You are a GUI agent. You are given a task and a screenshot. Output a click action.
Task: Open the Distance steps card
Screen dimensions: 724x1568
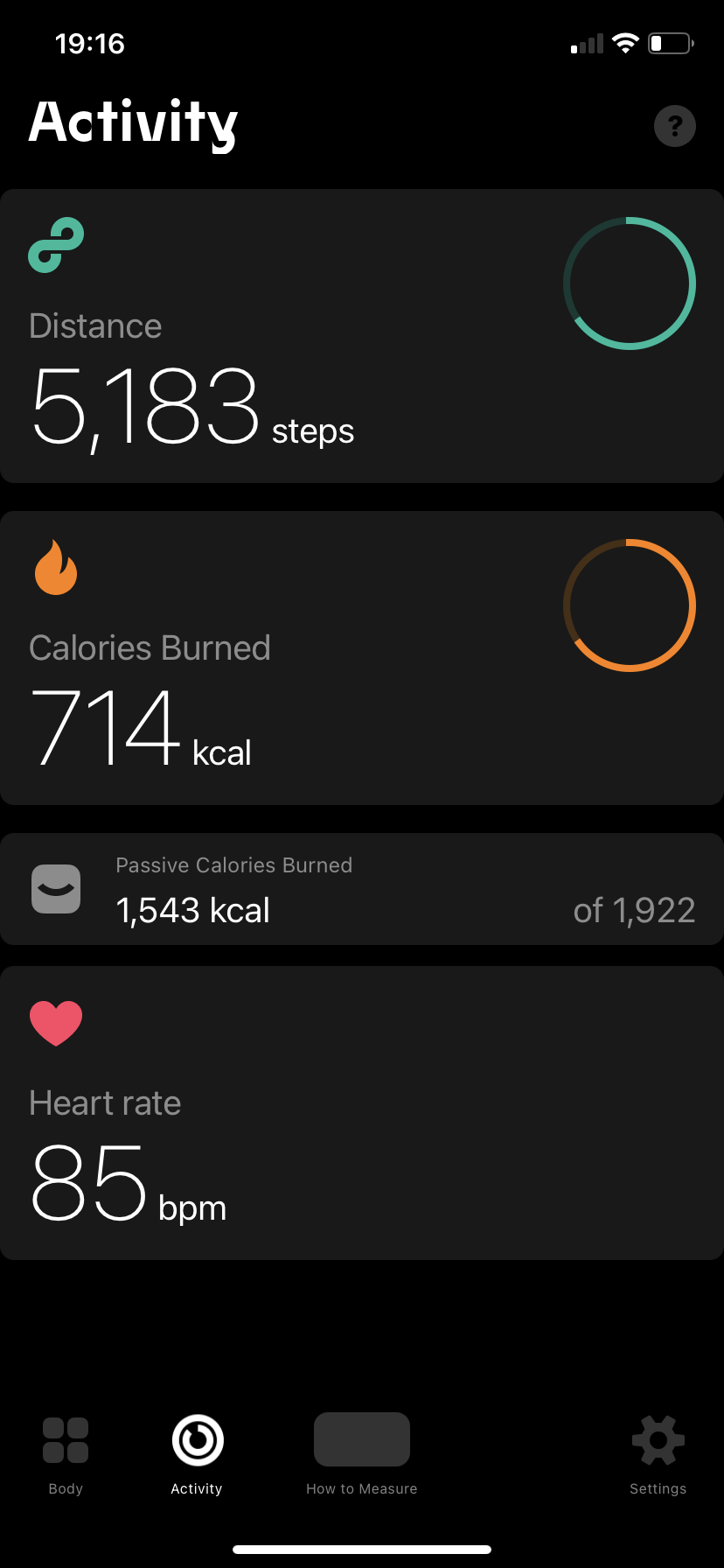pyautogui.click(x=362, y=336)
